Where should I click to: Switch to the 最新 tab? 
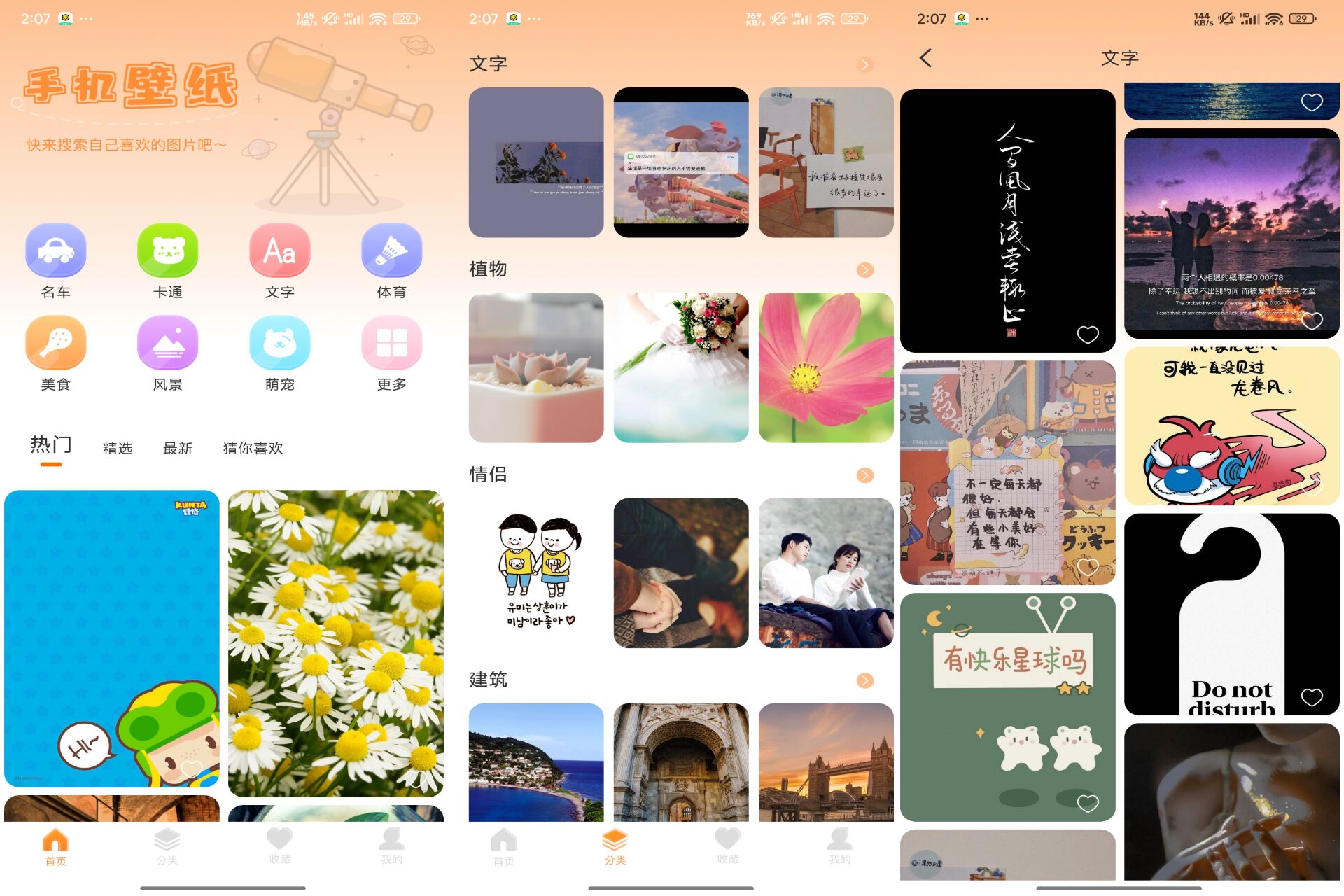[178, 448]
